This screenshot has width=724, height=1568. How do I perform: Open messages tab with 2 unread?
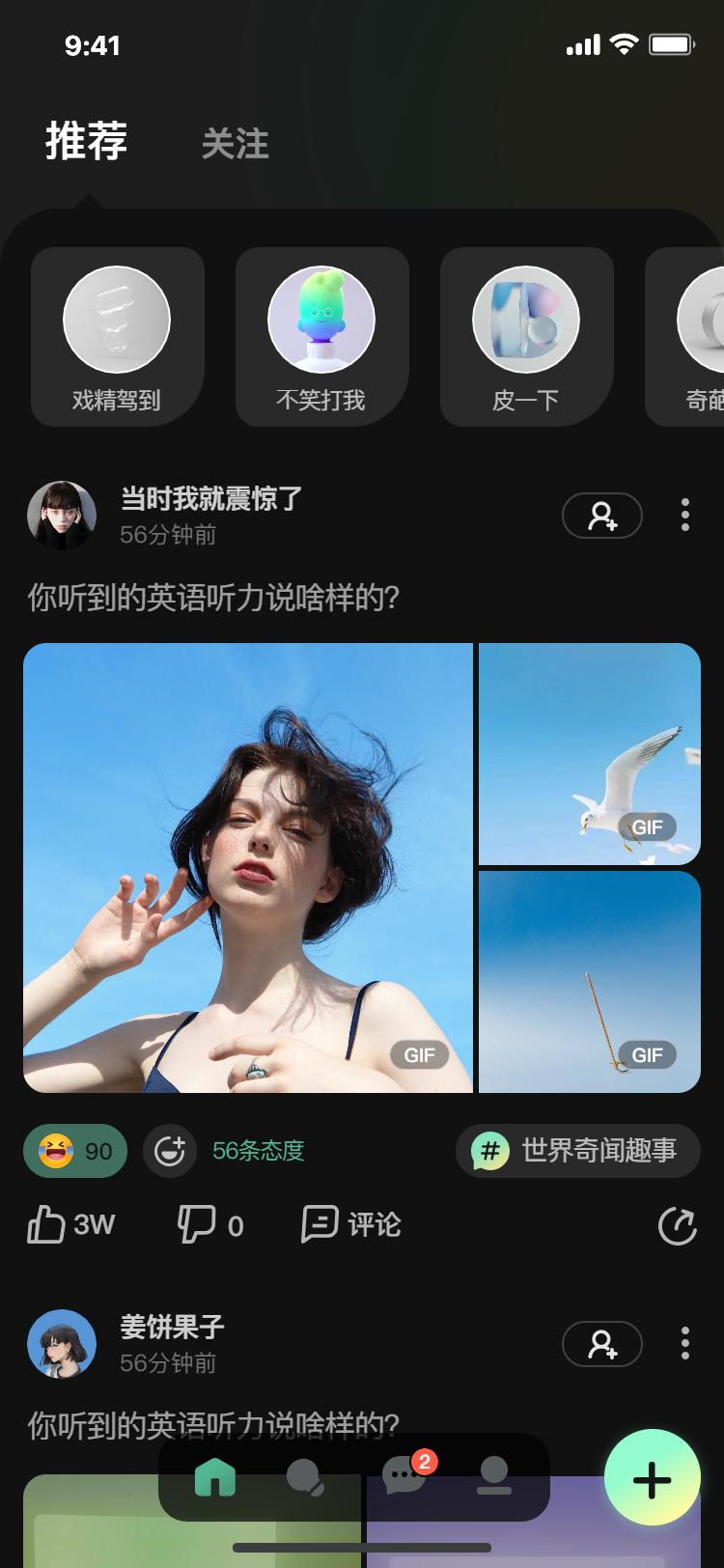tap(404, 1476)
